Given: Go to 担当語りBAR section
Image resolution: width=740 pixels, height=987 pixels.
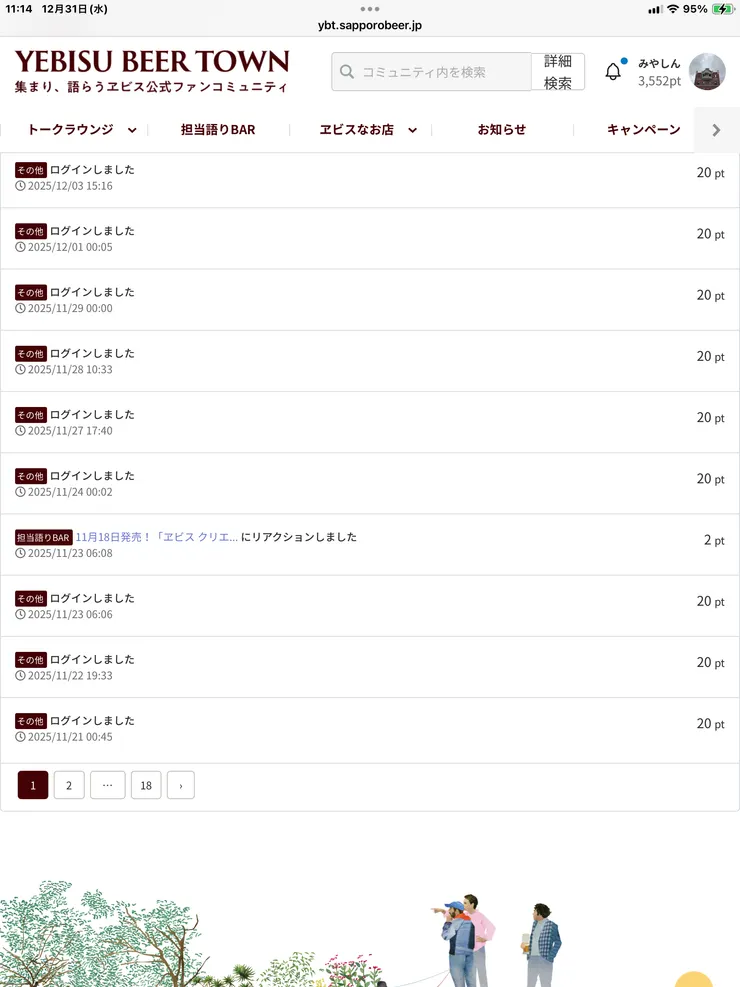Looking at the screenshot, I should pyautogui.click(x=218, y=130).
